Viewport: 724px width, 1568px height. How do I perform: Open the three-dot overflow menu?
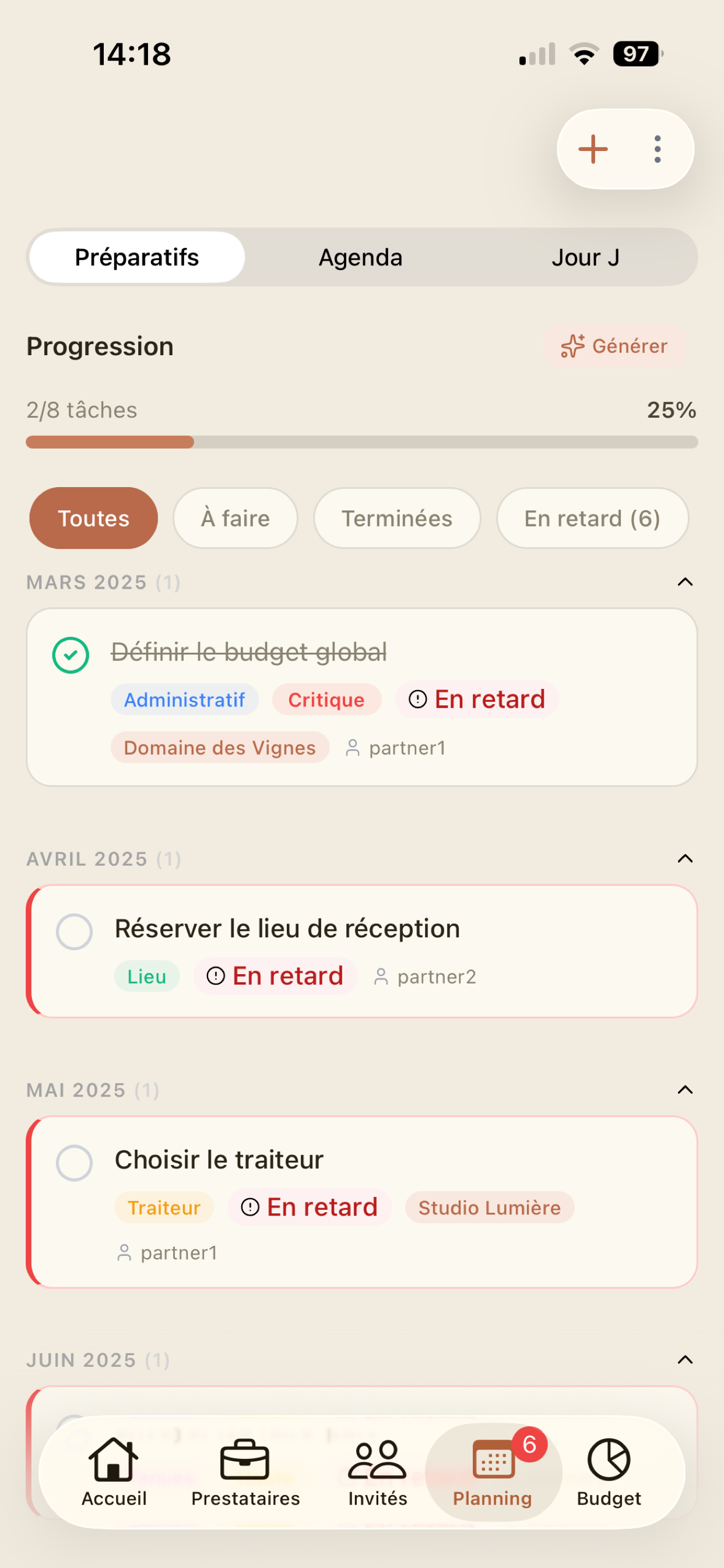pyautogui.click(x=657, y=149)
